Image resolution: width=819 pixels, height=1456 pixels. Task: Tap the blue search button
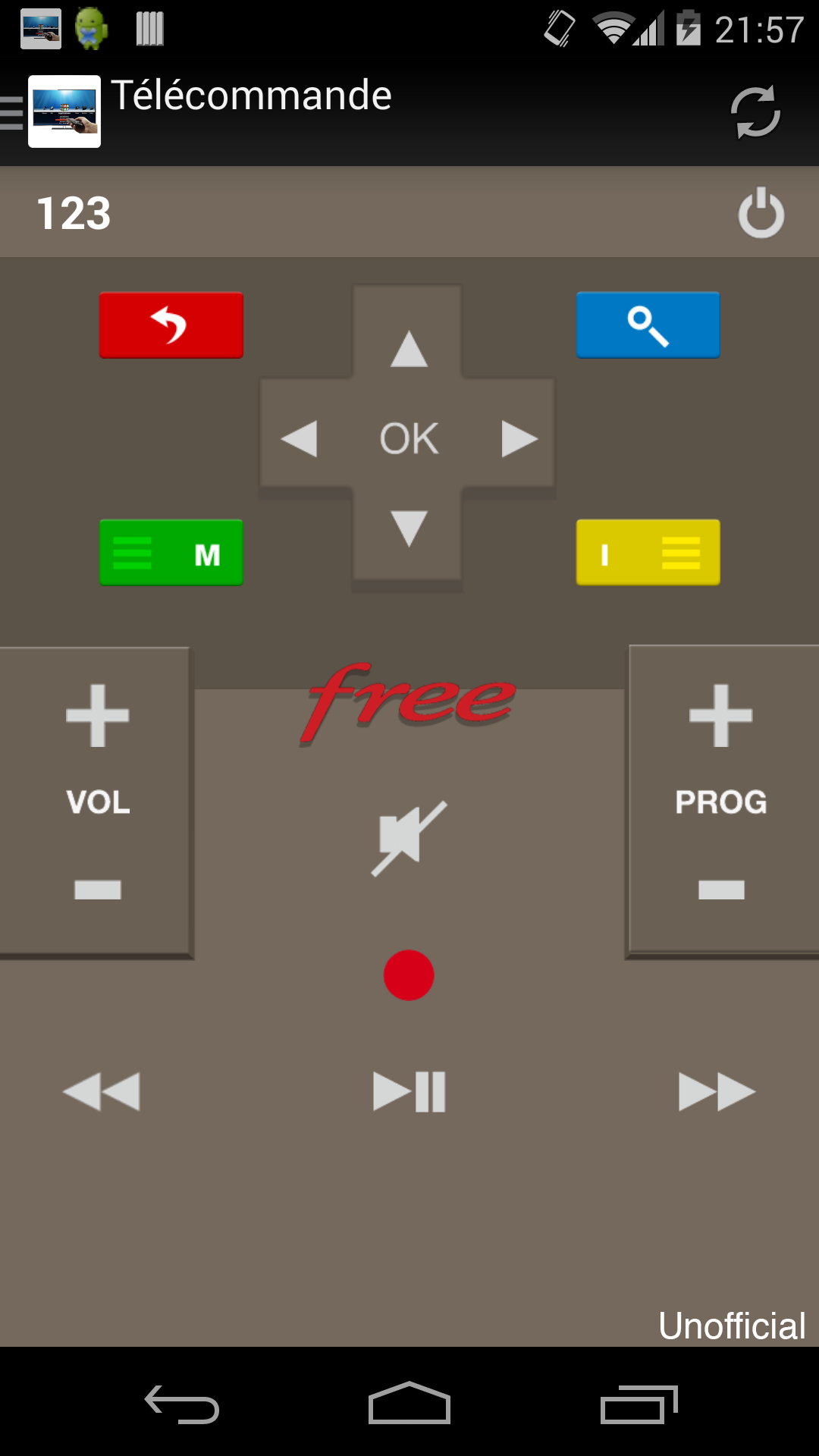coord(648,325)
